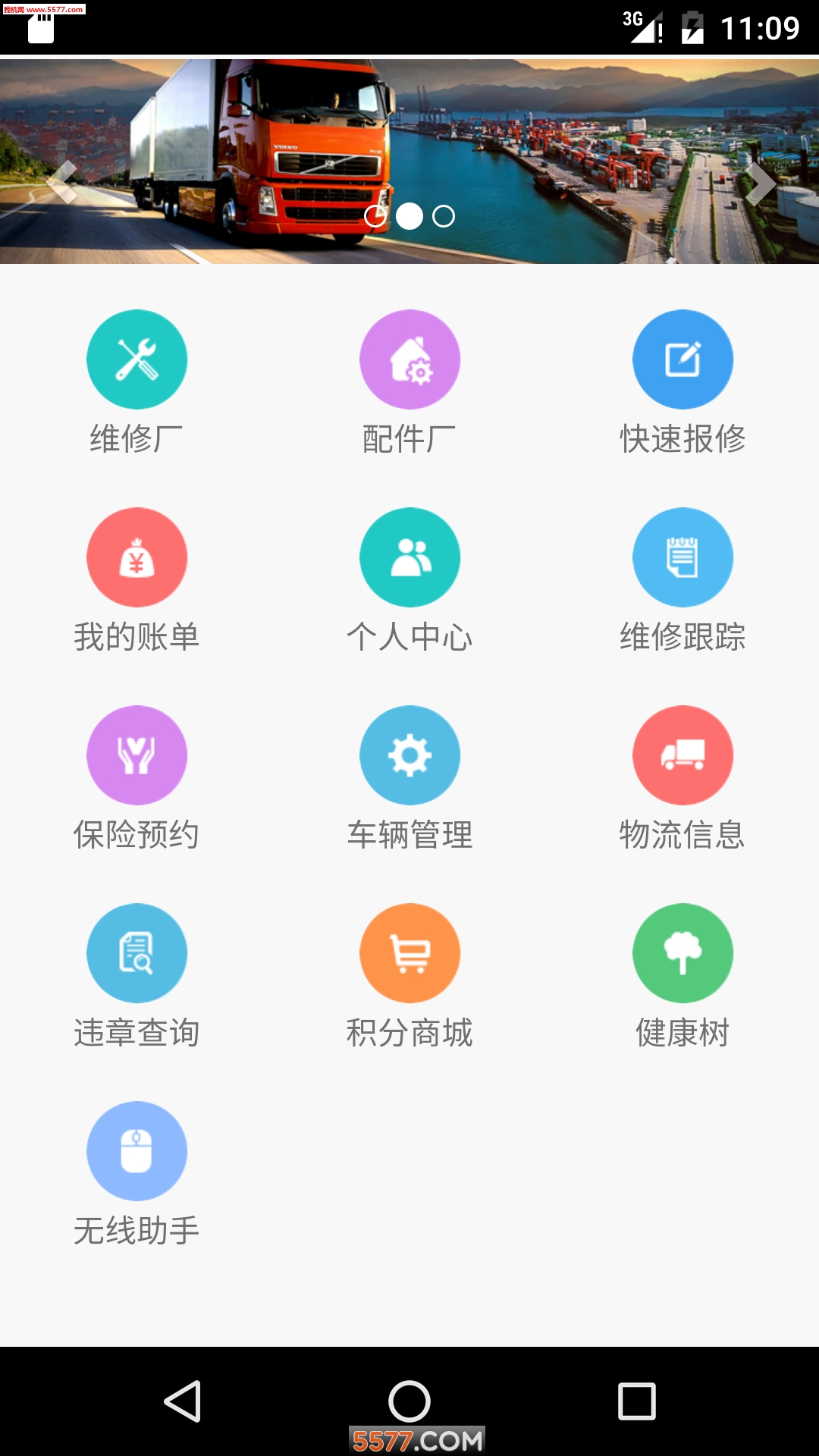The height and width of the screenshot is (1456, 819).
Task: Open the 积分商城 points mall cart
Action: pos(409,953)
